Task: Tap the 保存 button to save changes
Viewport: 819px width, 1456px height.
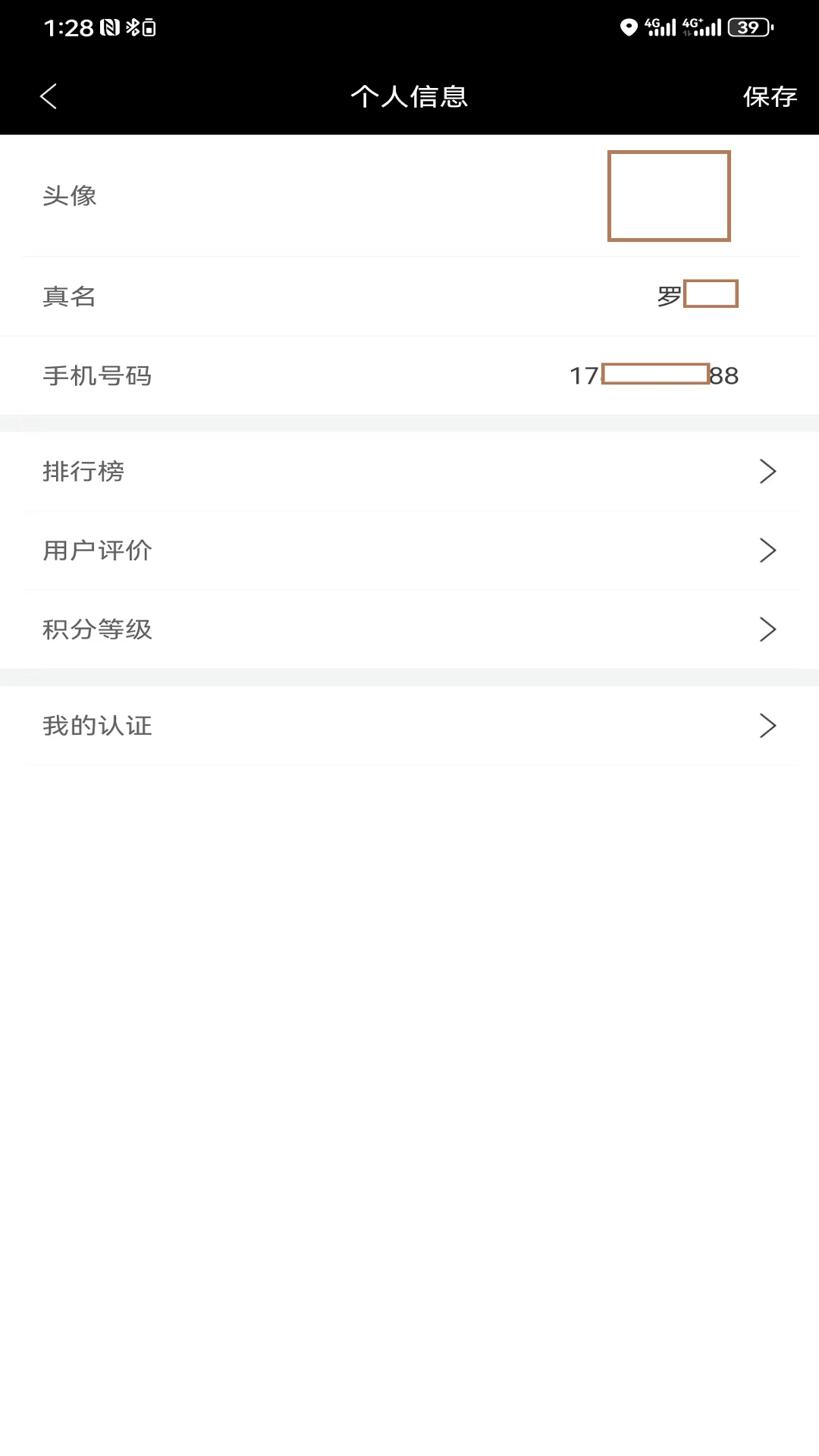Action: tap(770, 96)
